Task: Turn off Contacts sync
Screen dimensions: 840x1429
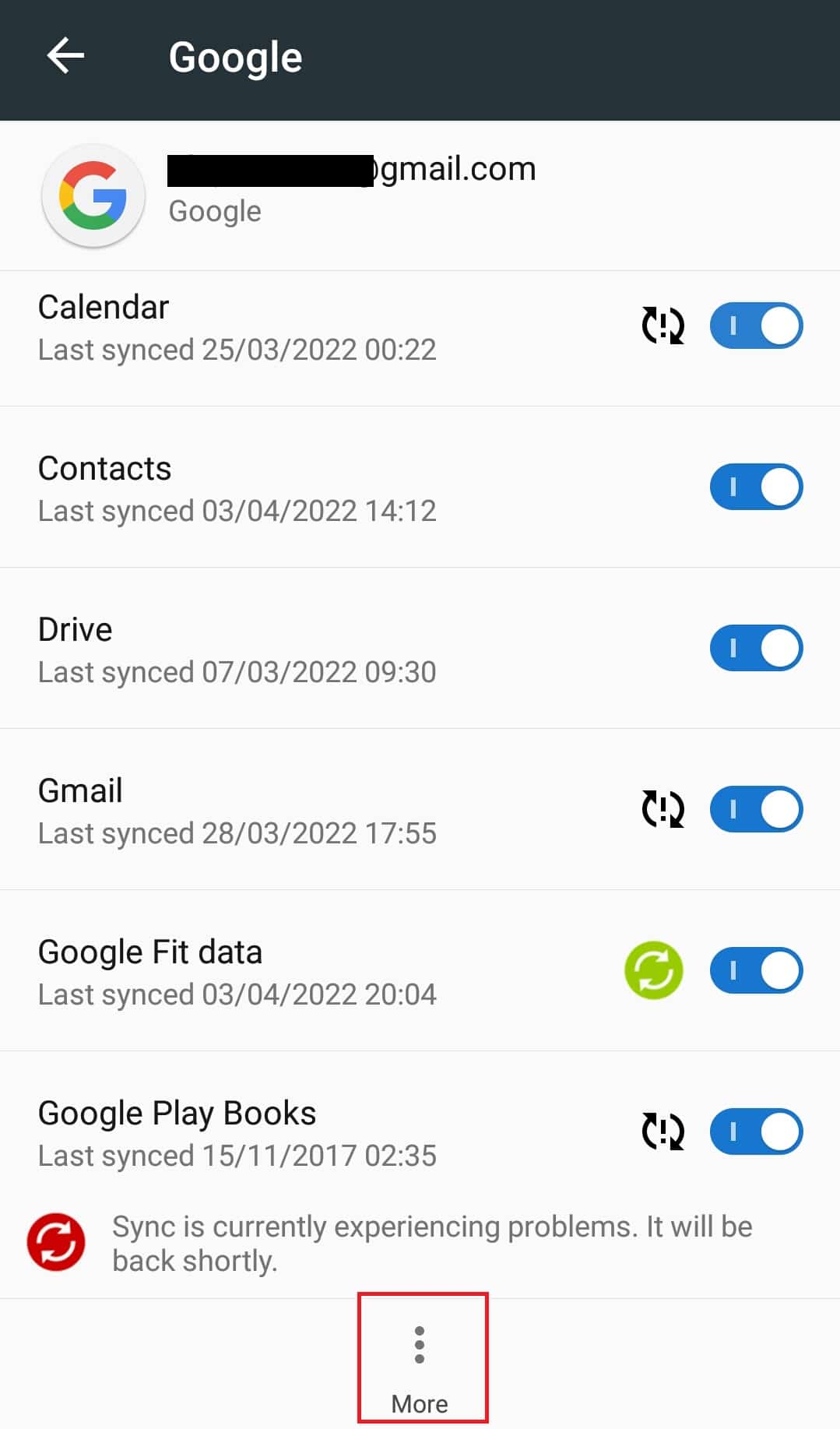Action: [755, 486]
